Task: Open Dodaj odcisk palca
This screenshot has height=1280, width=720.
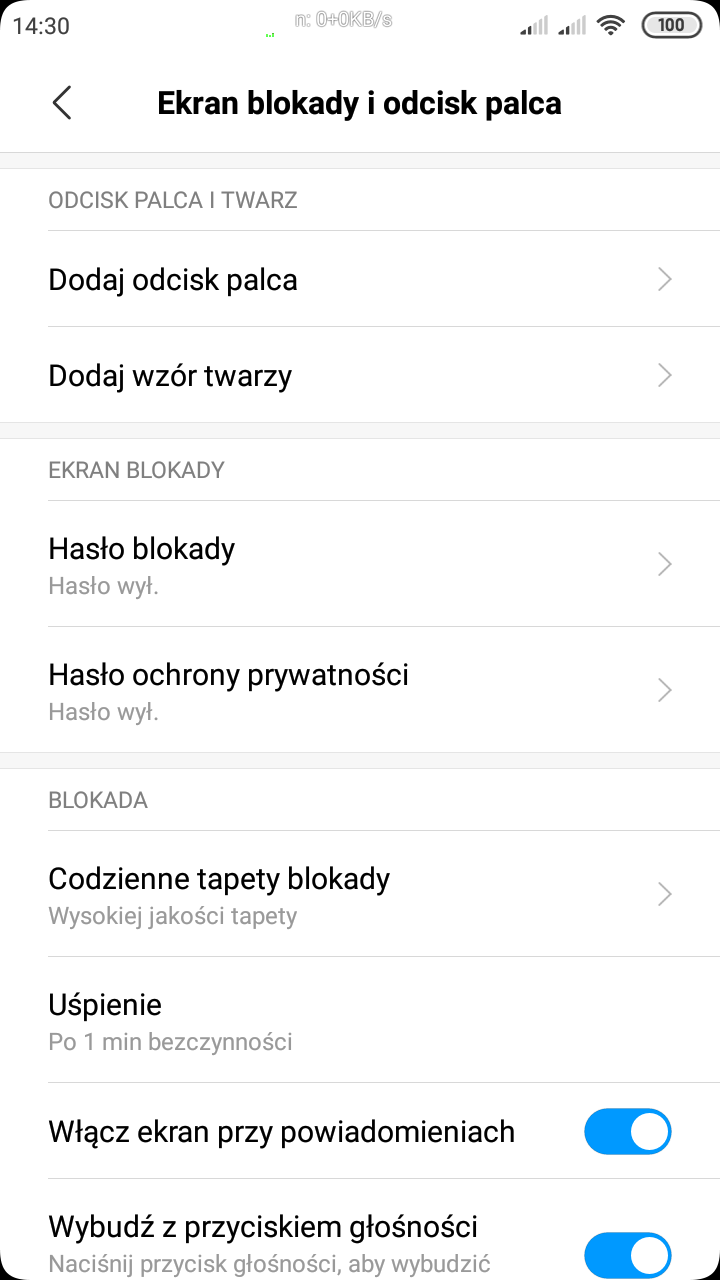Action: tap(360, 279)
